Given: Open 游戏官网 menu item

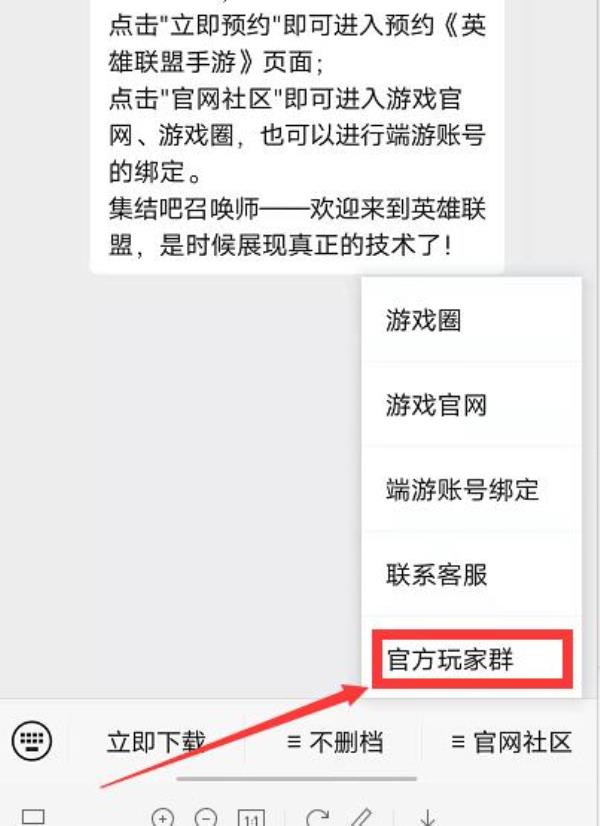Looking at the screenshot, I should (436, 406).
